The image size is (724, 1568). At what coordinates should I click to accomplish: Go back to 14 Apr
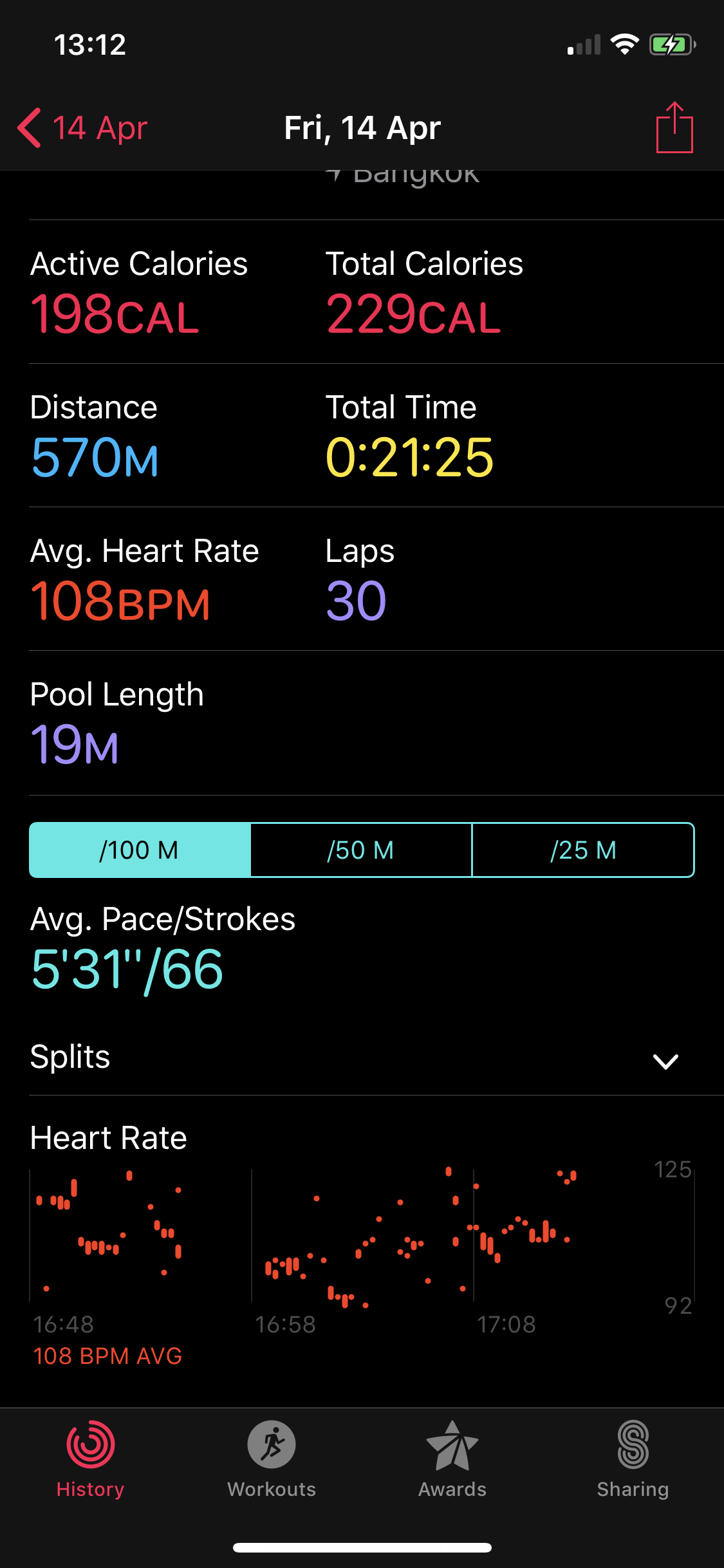82,128
